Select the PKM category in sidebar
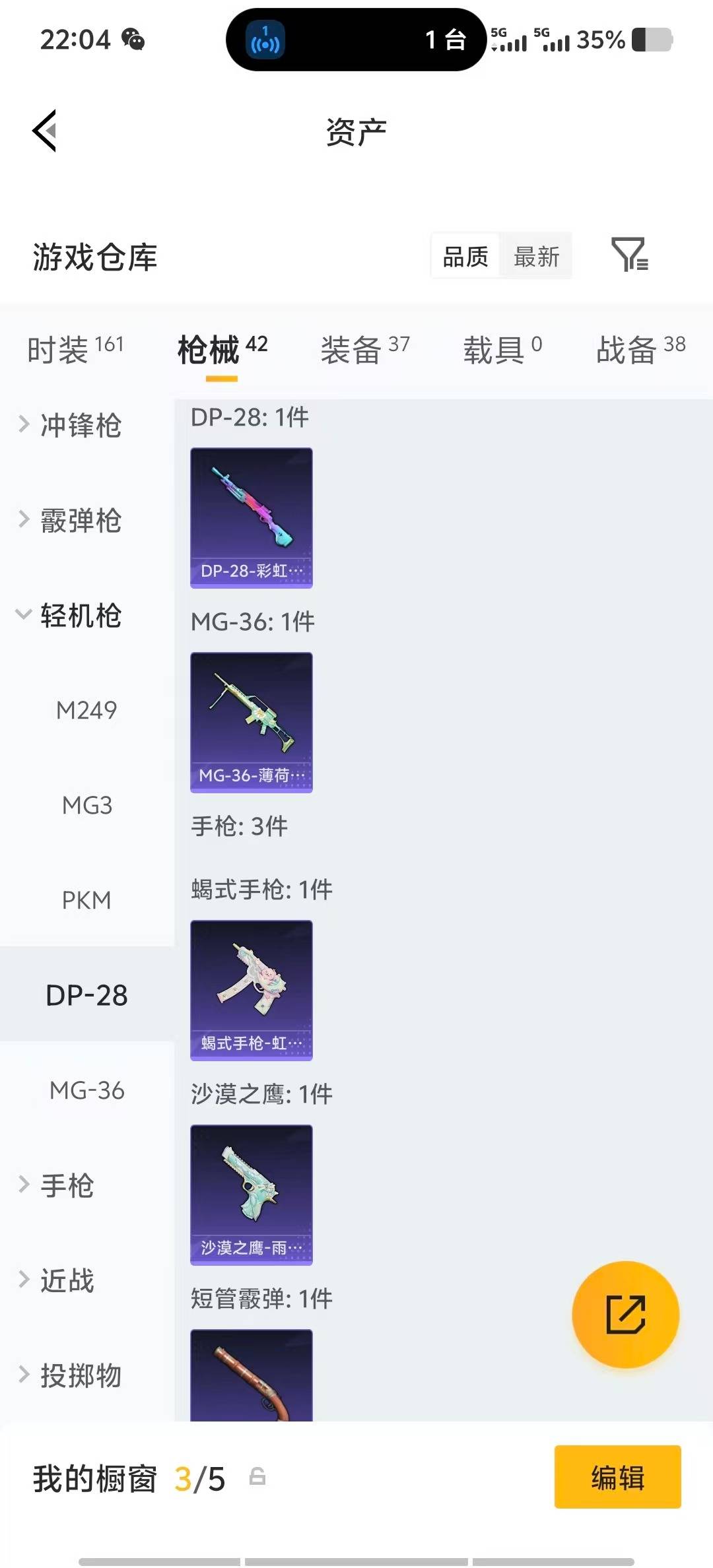Viewport: 713px width, 1568px height. (88, 900)
